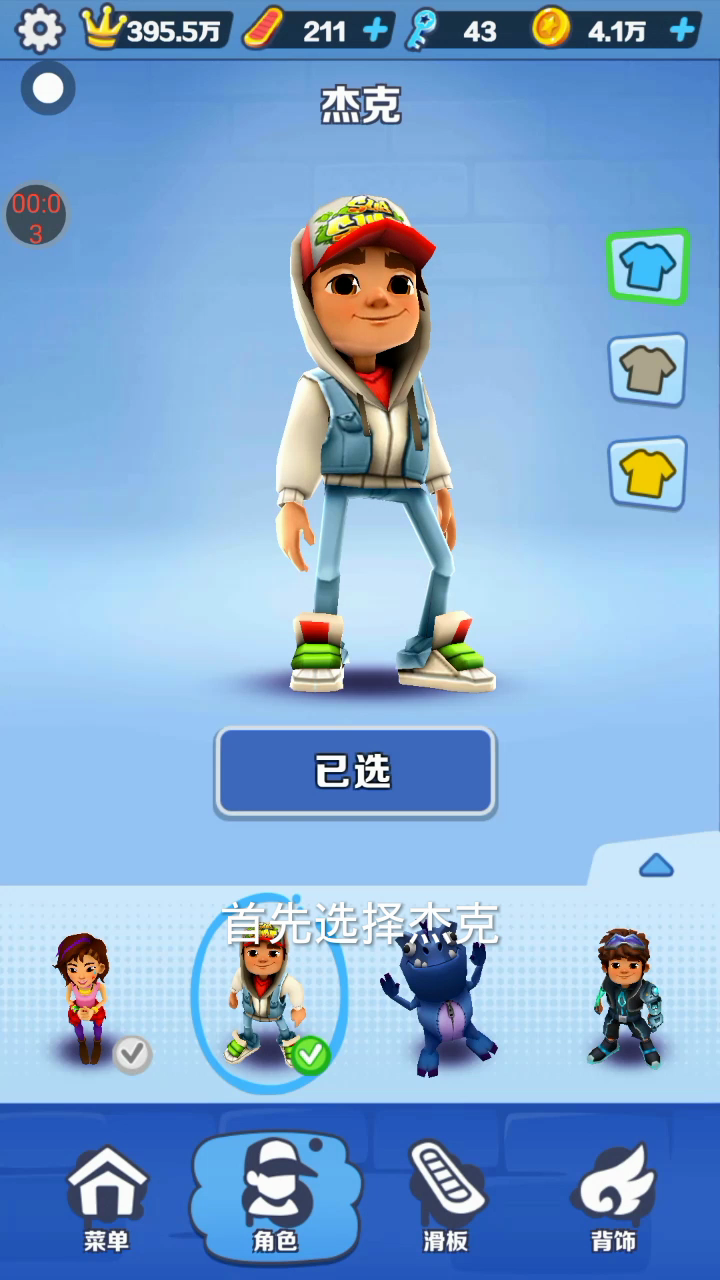Select the blue shirt outfit
The width and height of the screenshot is (720, 1280).
(x=648, y=266)
